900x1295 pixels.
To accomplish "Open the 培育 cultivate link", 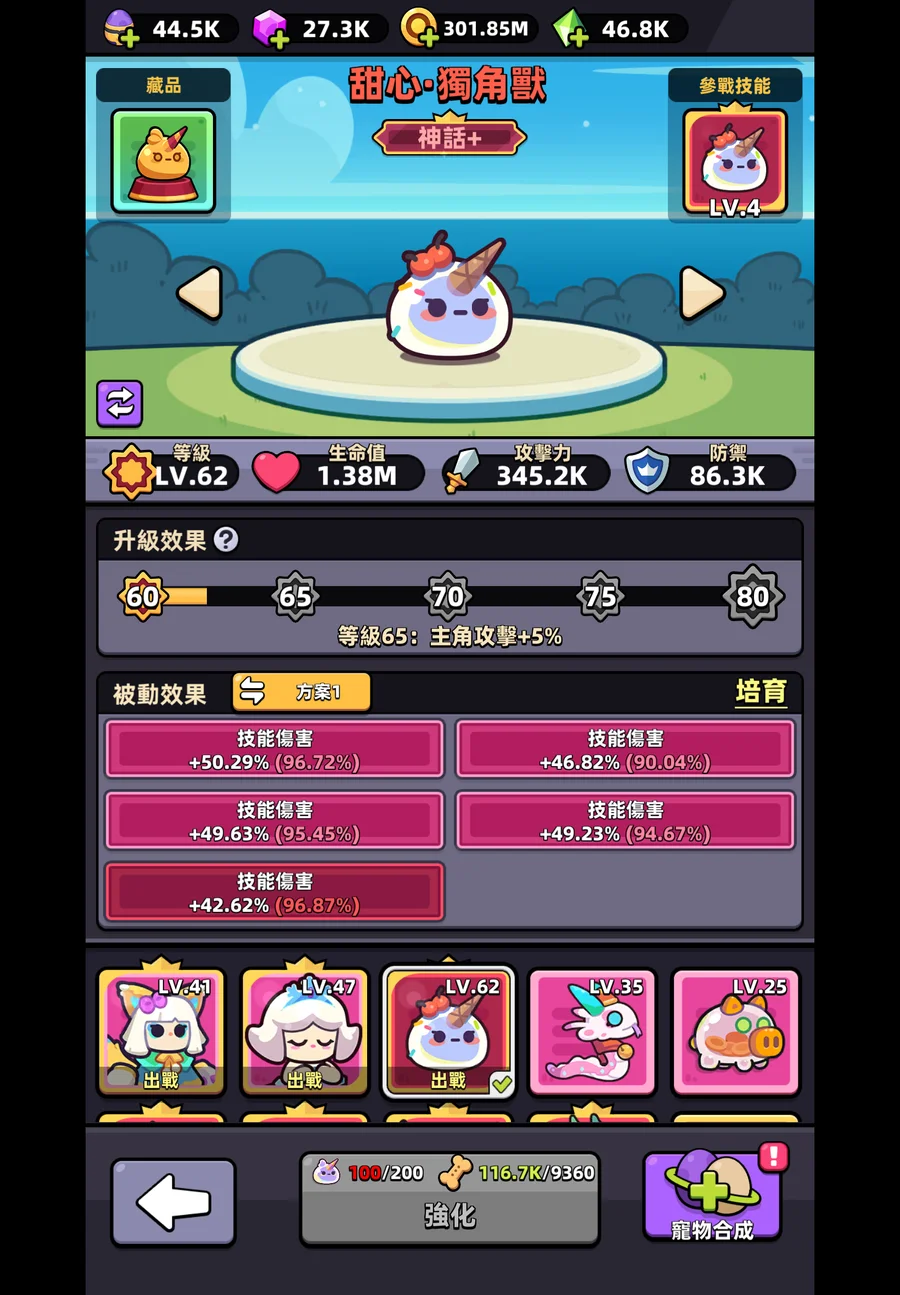I will (760, 692).
